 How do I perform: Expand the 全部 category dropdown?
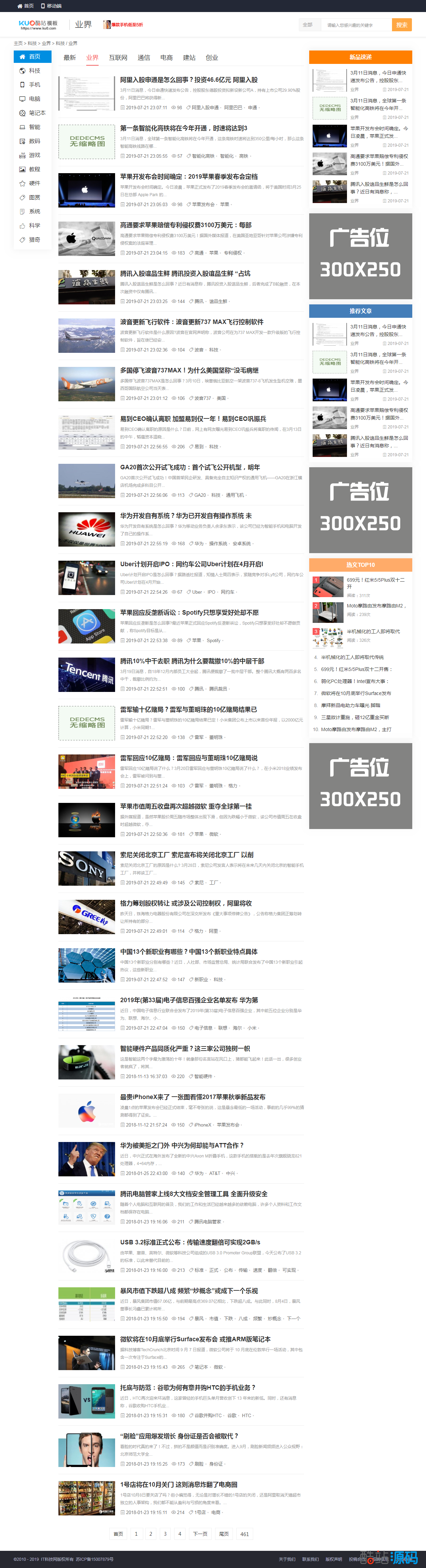309,25
